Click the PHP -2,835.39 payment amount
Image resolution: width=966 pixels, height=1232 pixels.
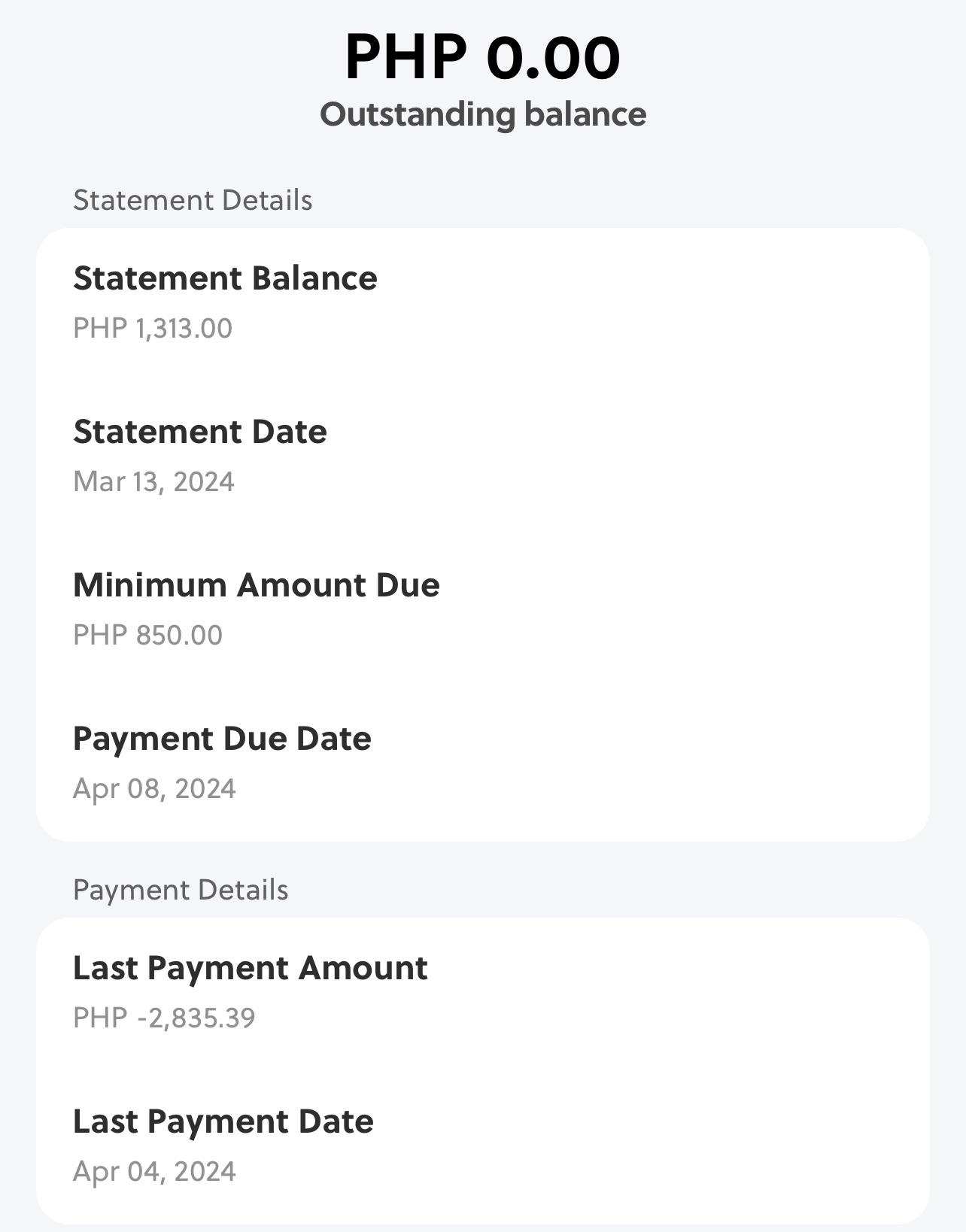166,1019
